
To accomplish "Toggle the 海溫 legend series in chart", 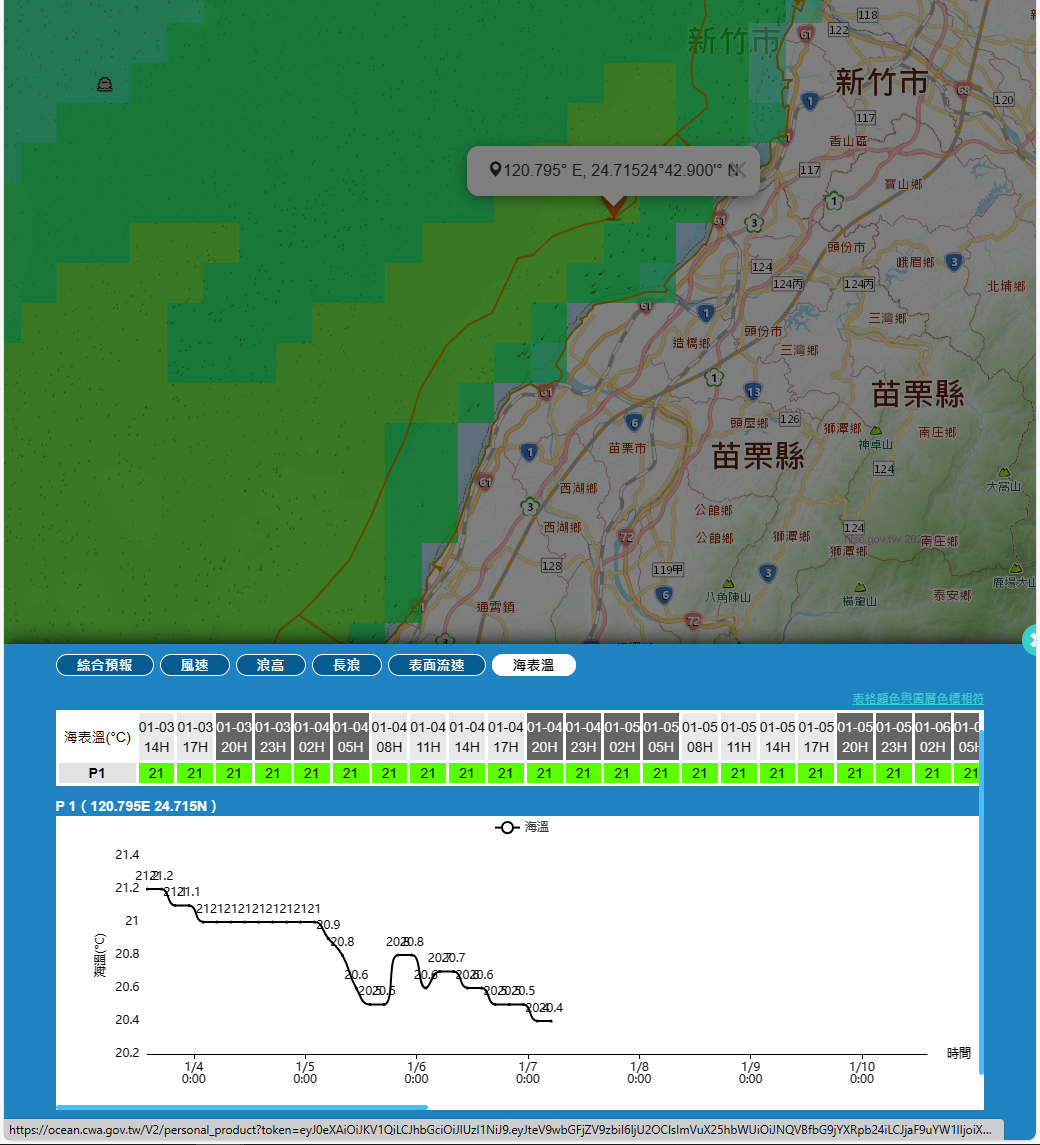I will [523, 827].
